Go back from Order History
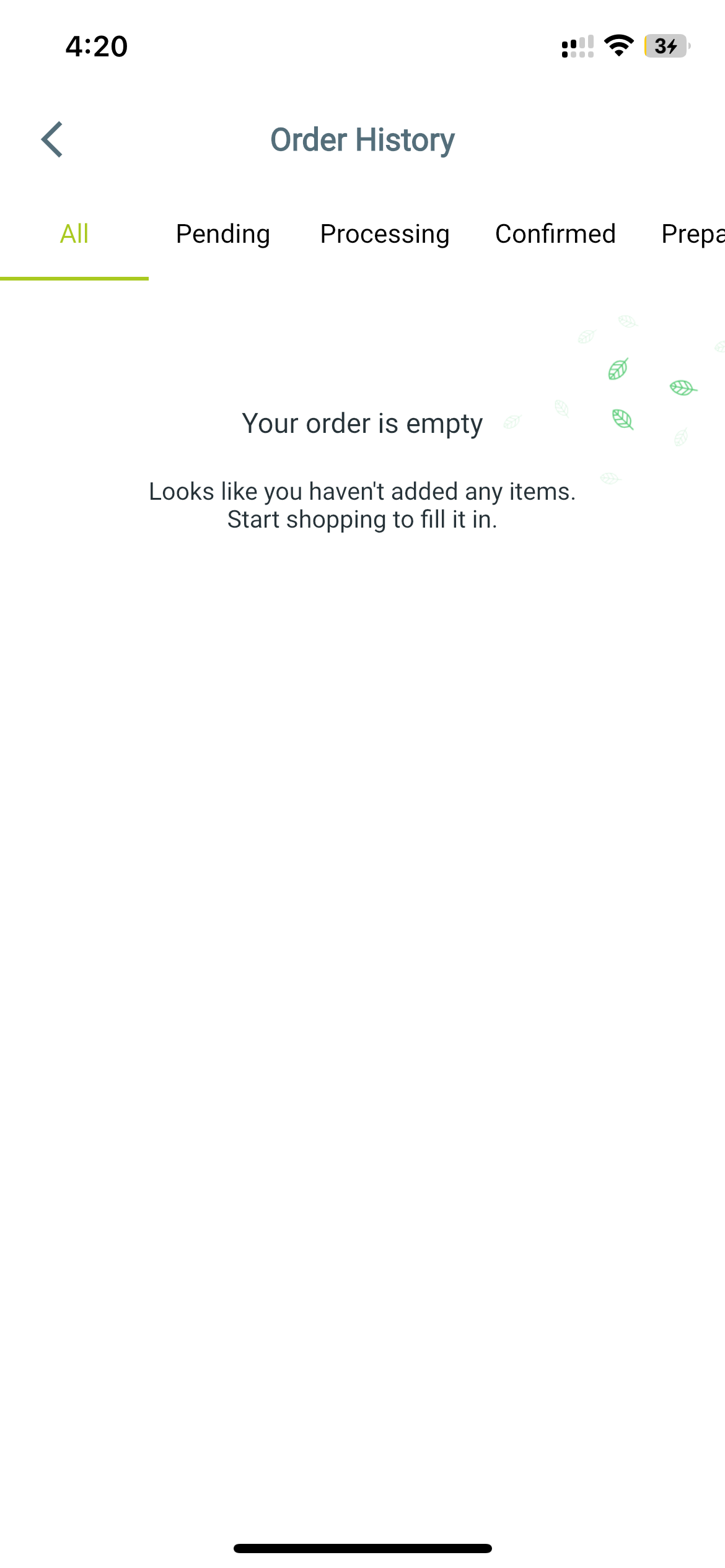The width and height of the screenshot is (725, 1568). point(52,139)
